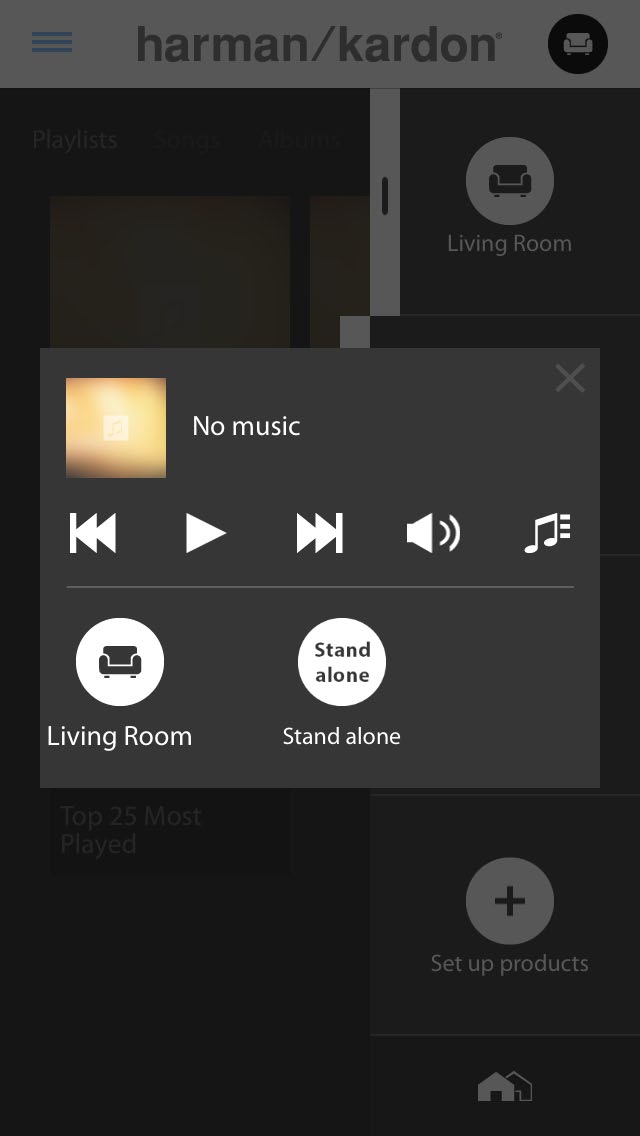Select Living Room in the popup
Image resolution: width=640 pixels, height=1136 pixels.
tap(120, 663)
